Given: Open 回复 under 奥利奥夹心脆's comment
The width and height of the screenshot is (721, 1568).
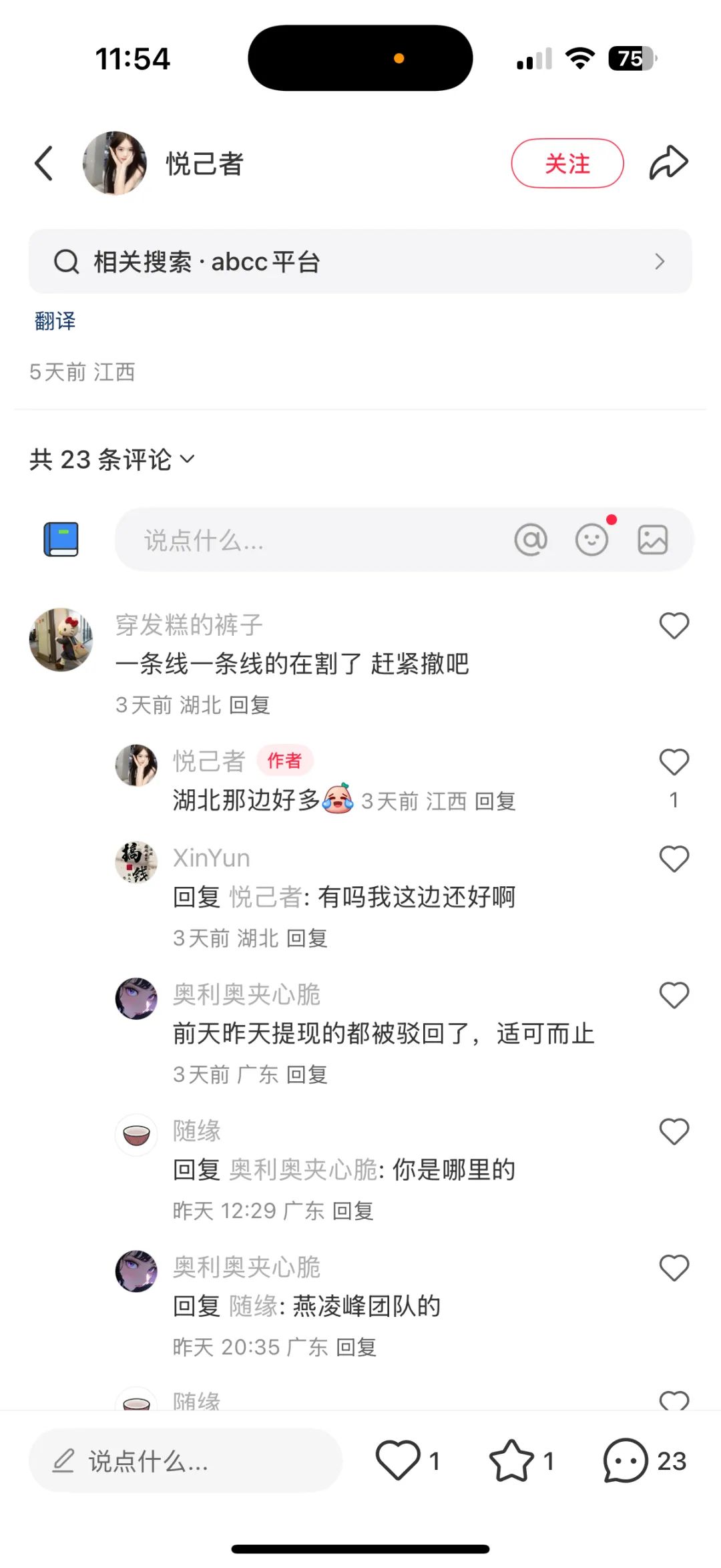Looking at the screenshot, I should (308, 1074).
